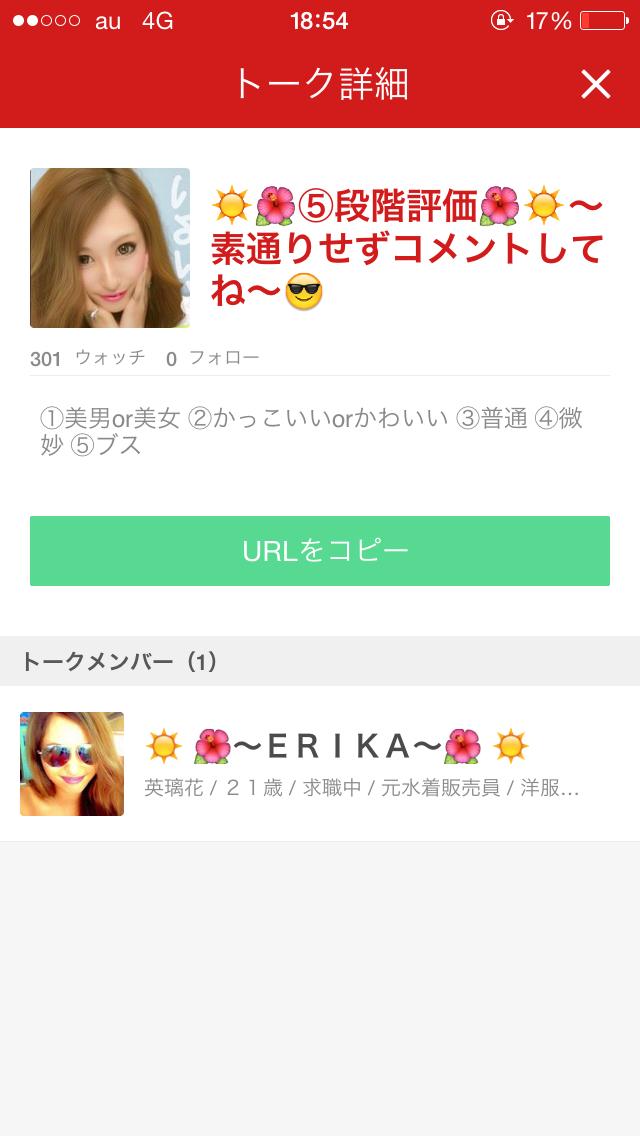The height and width of the screenshot is (1136, 640).
Task: Close the トーク詳細 screen
Action: pyautogui.click(x=595, y=85)
